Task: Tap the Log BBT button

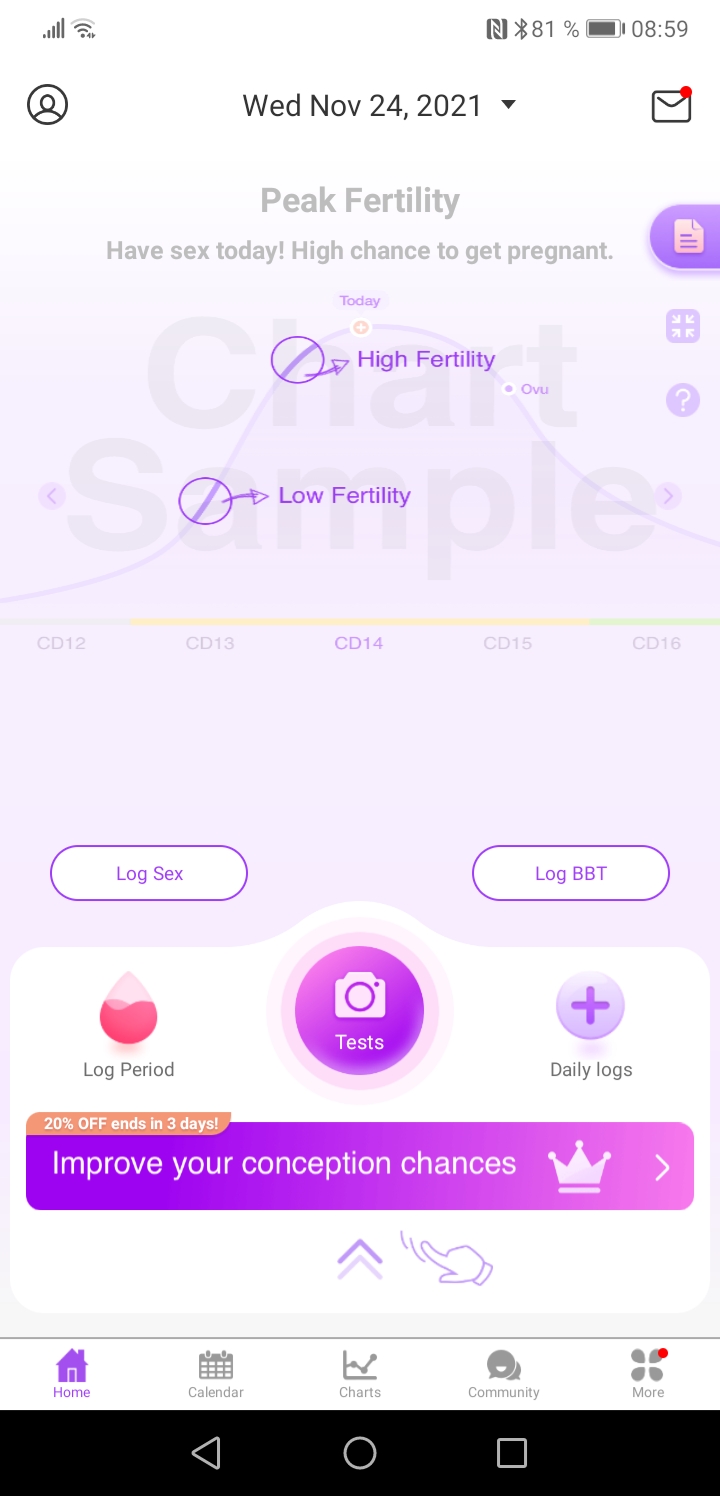Action: coord(570,873)
